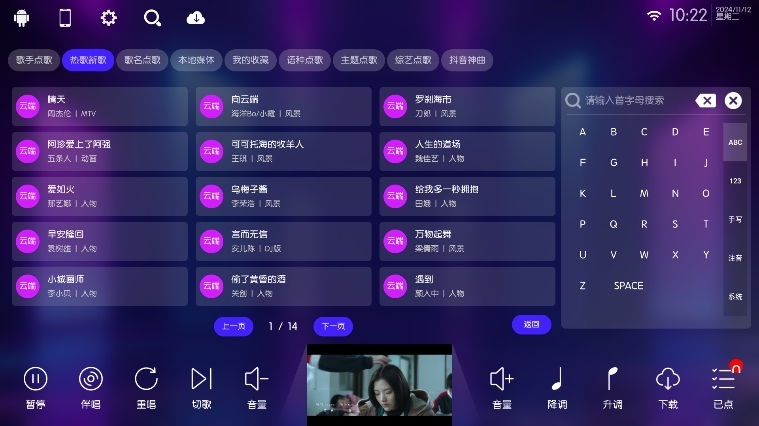Tap the backspace key in search panel

[705, 100]
